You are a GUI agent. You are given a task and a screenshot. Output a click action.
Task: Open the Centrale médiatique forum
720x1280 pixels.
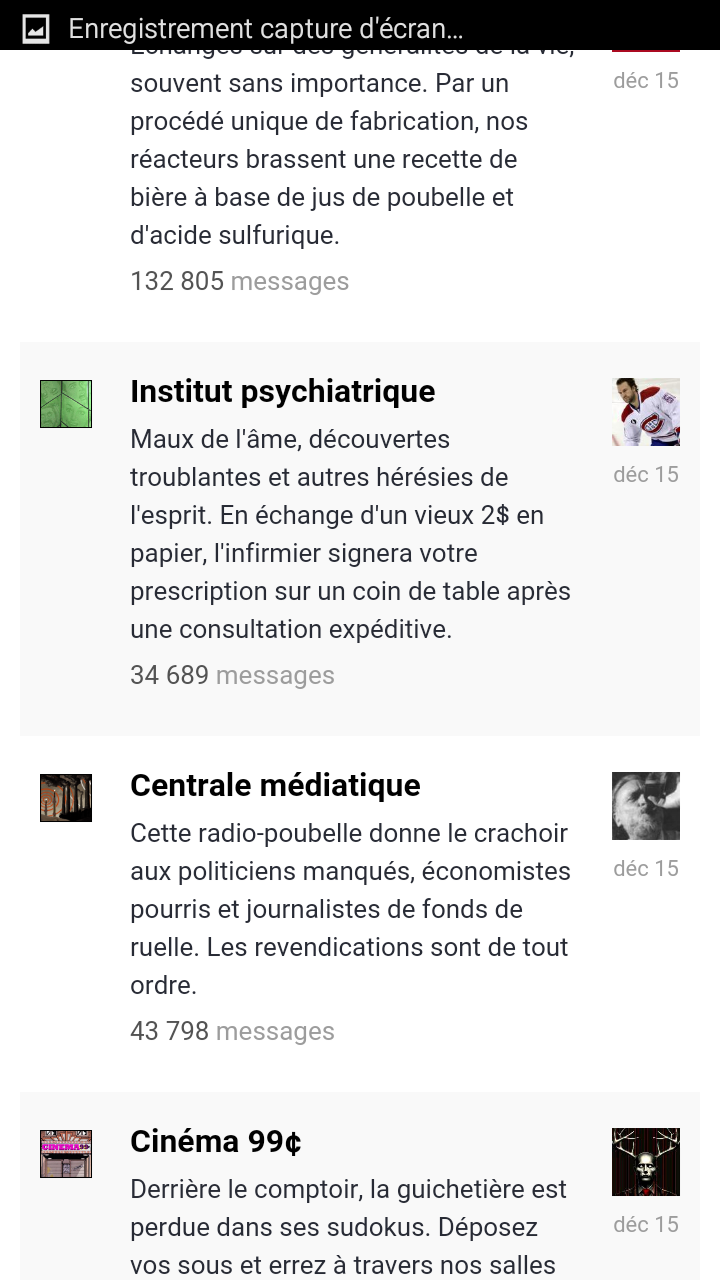pos(275,786)
